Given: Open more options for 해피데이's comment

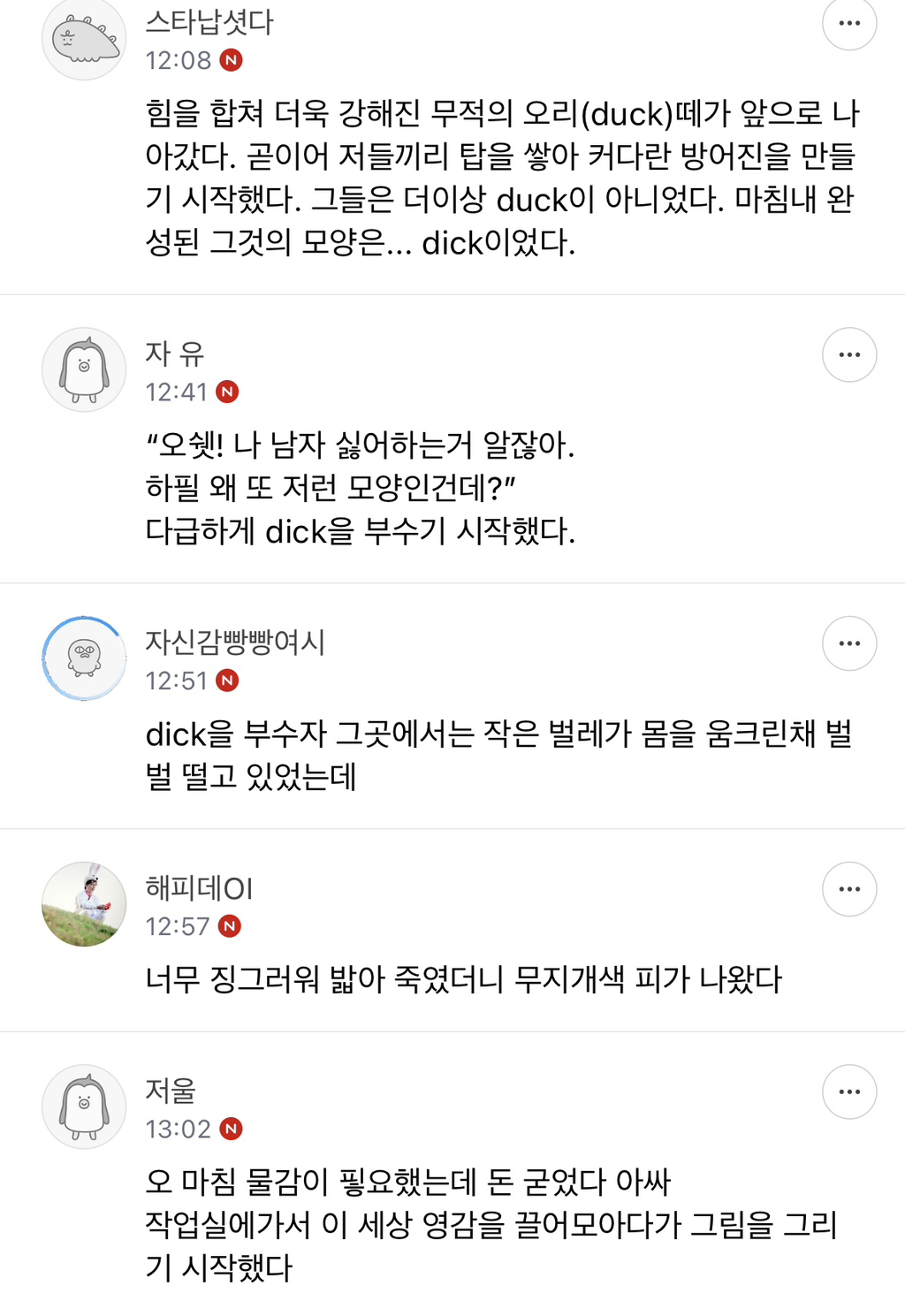Looking at the screenshot, I should tap(848, 889).
